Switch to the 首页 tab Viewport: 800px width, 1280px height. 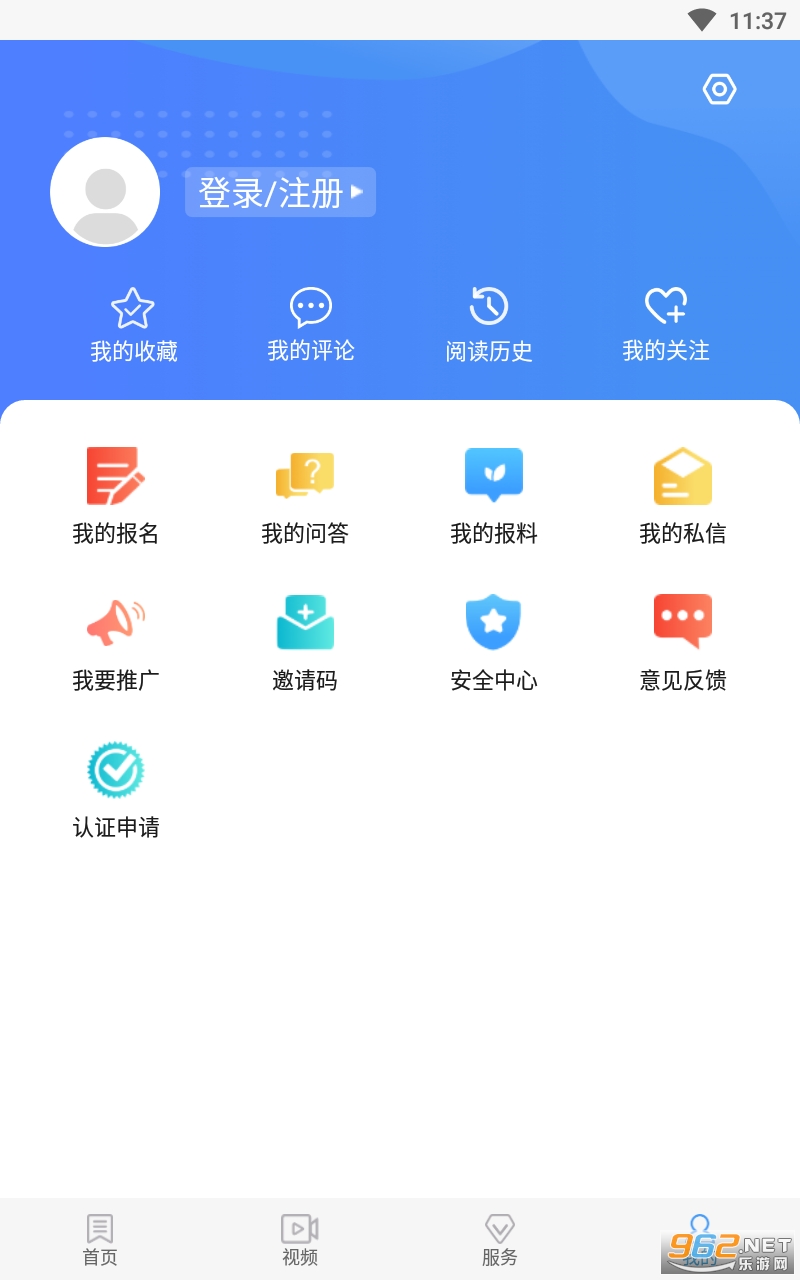(100, 1240)
